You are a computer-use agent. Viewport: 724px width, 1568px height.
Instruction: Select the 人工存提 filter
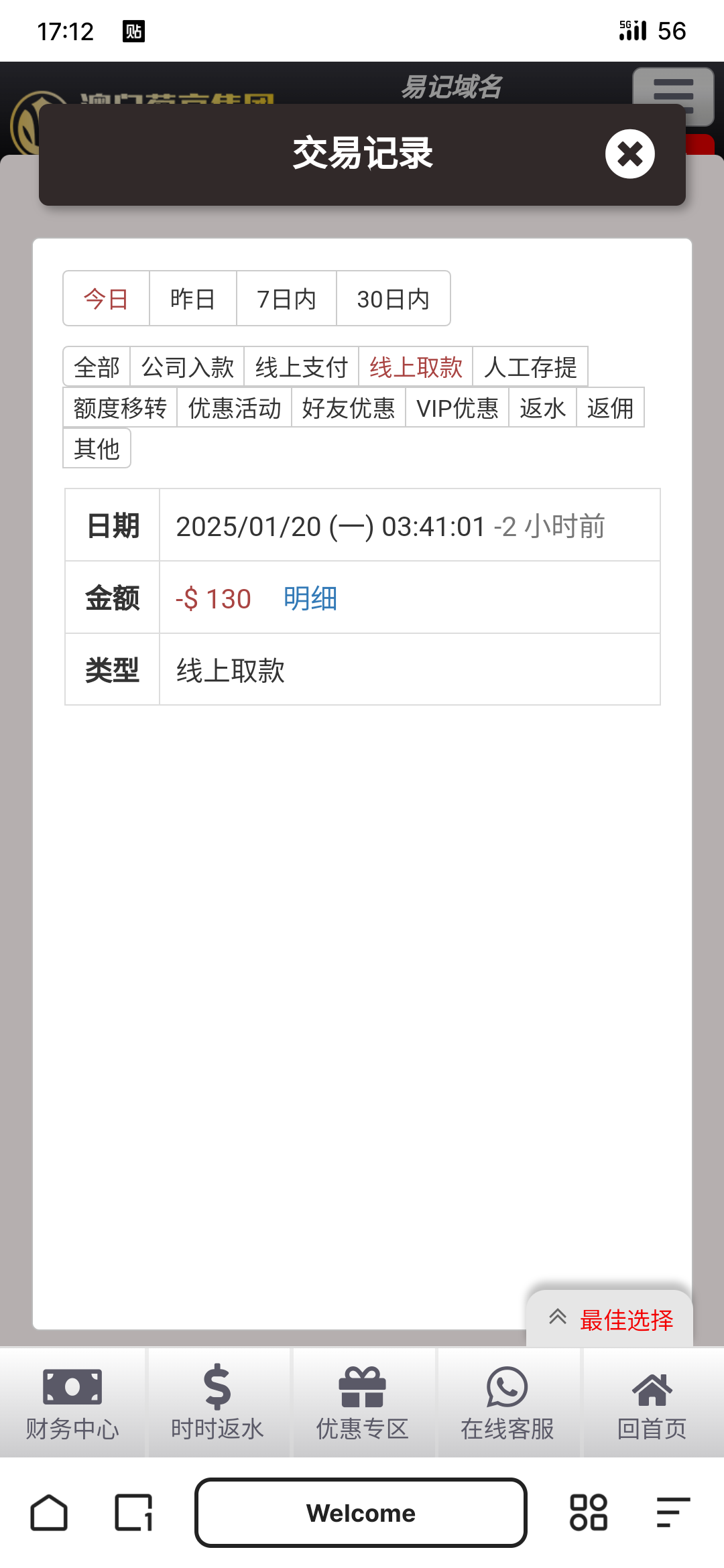(x=530, y=367)
